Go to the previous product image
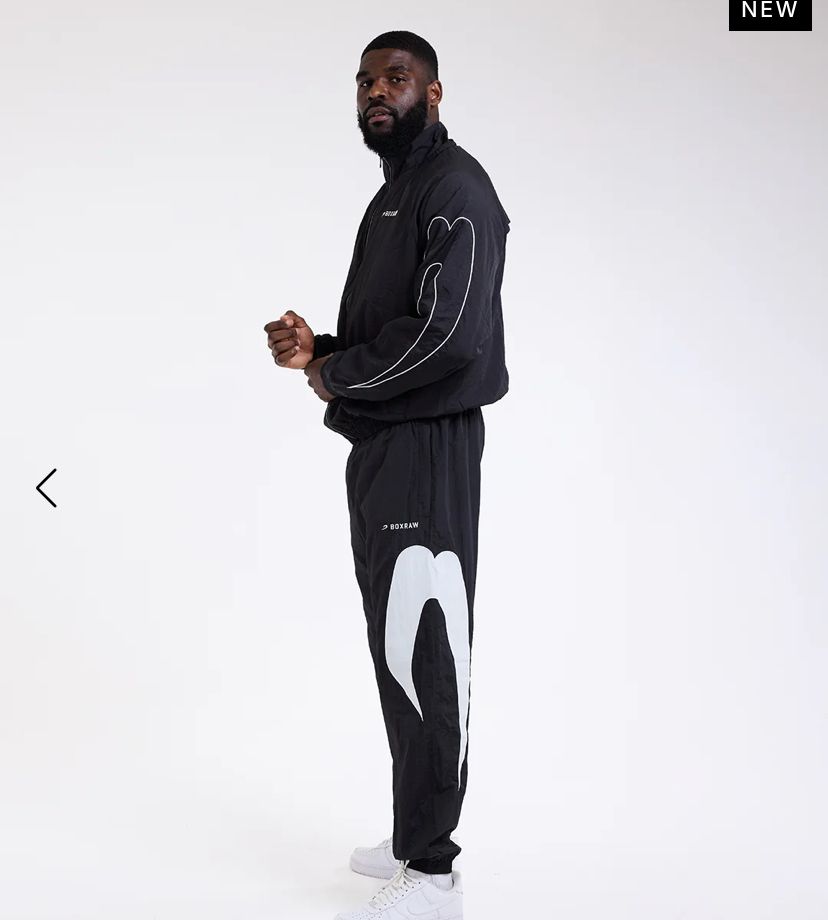Screen dimensions: 828x920 tap(46, 488)
